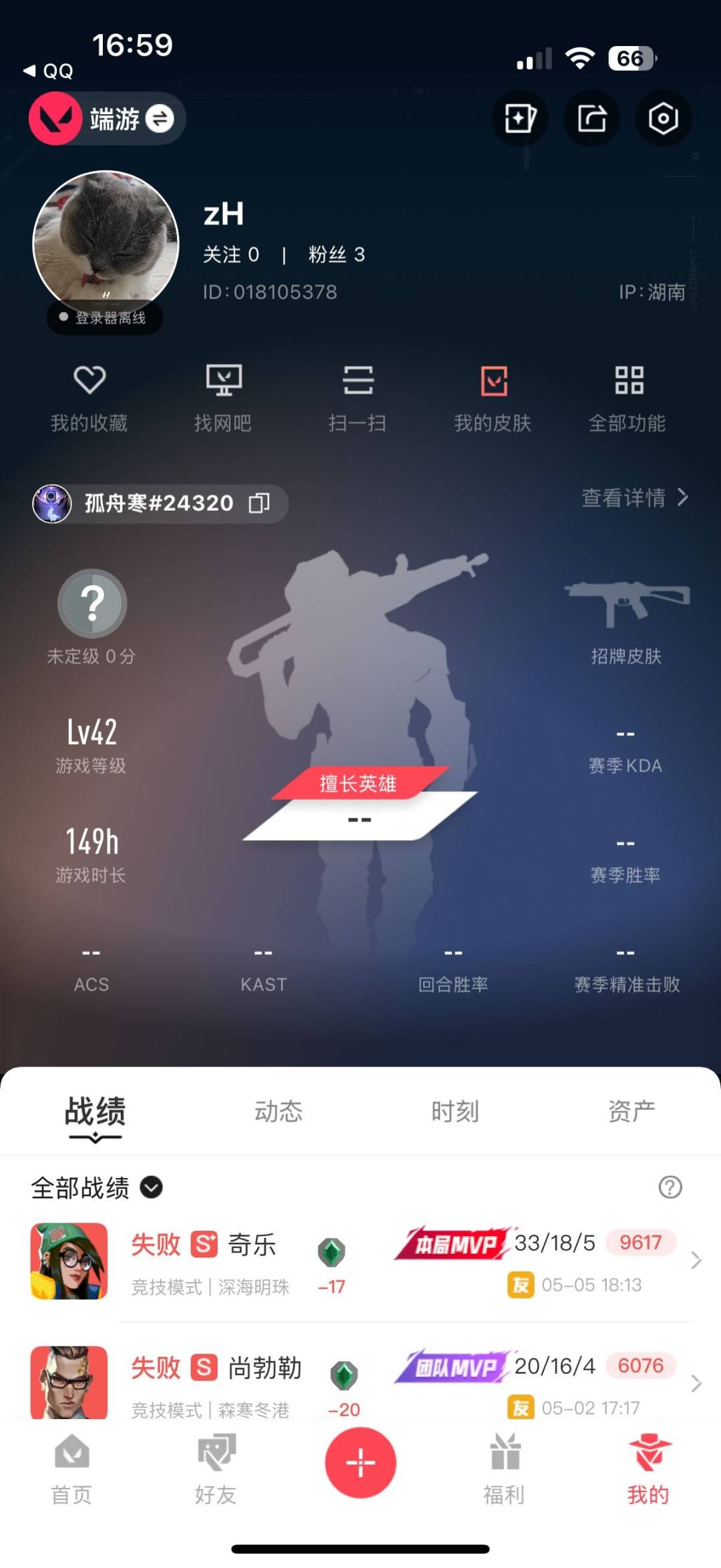
Task: Open the settings hexagon icon
Action: (x=663, y=119)
